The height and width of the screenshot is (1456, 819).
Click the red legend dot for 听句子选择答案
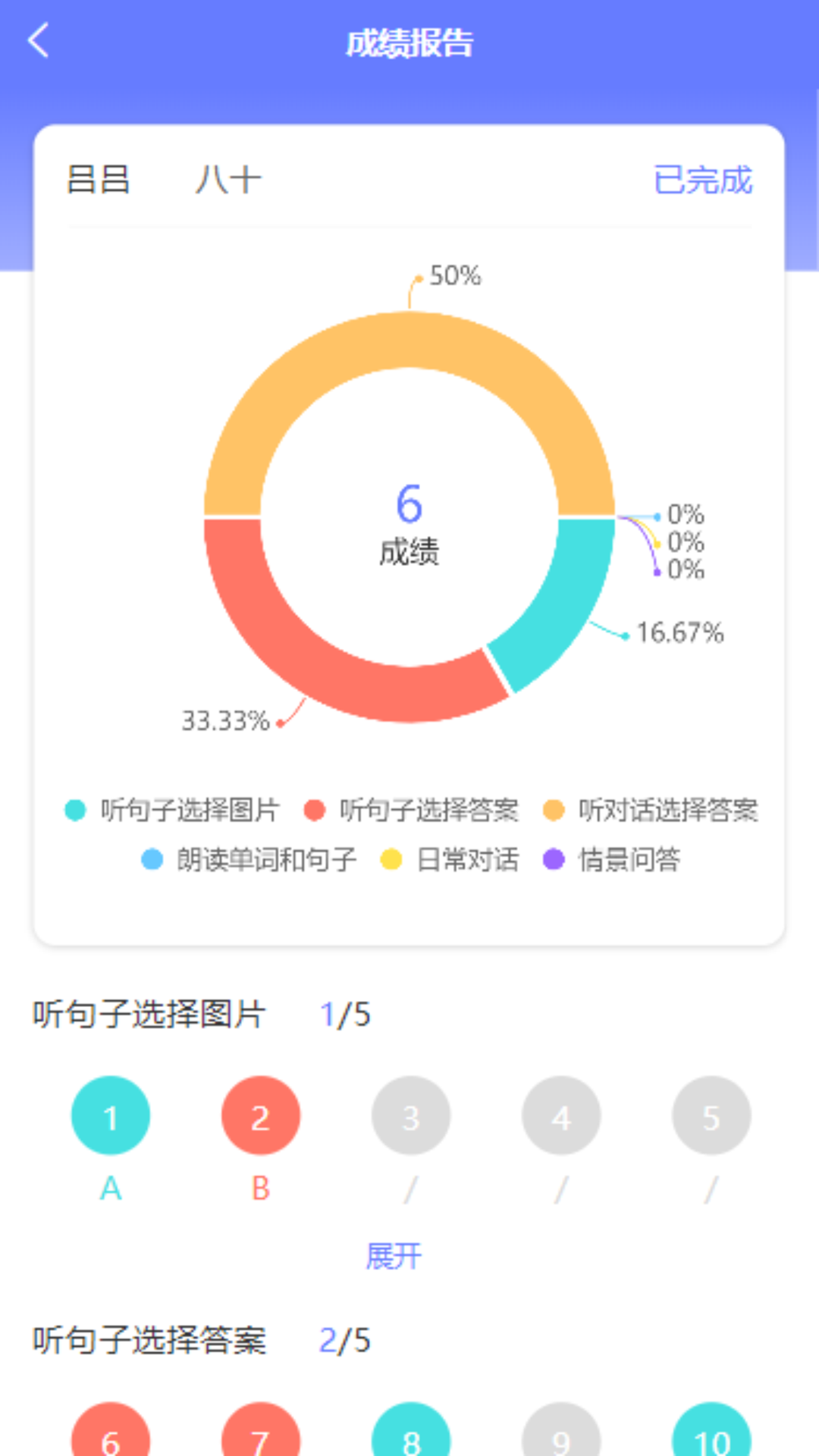pyautogui.click(x=311, y=808)
